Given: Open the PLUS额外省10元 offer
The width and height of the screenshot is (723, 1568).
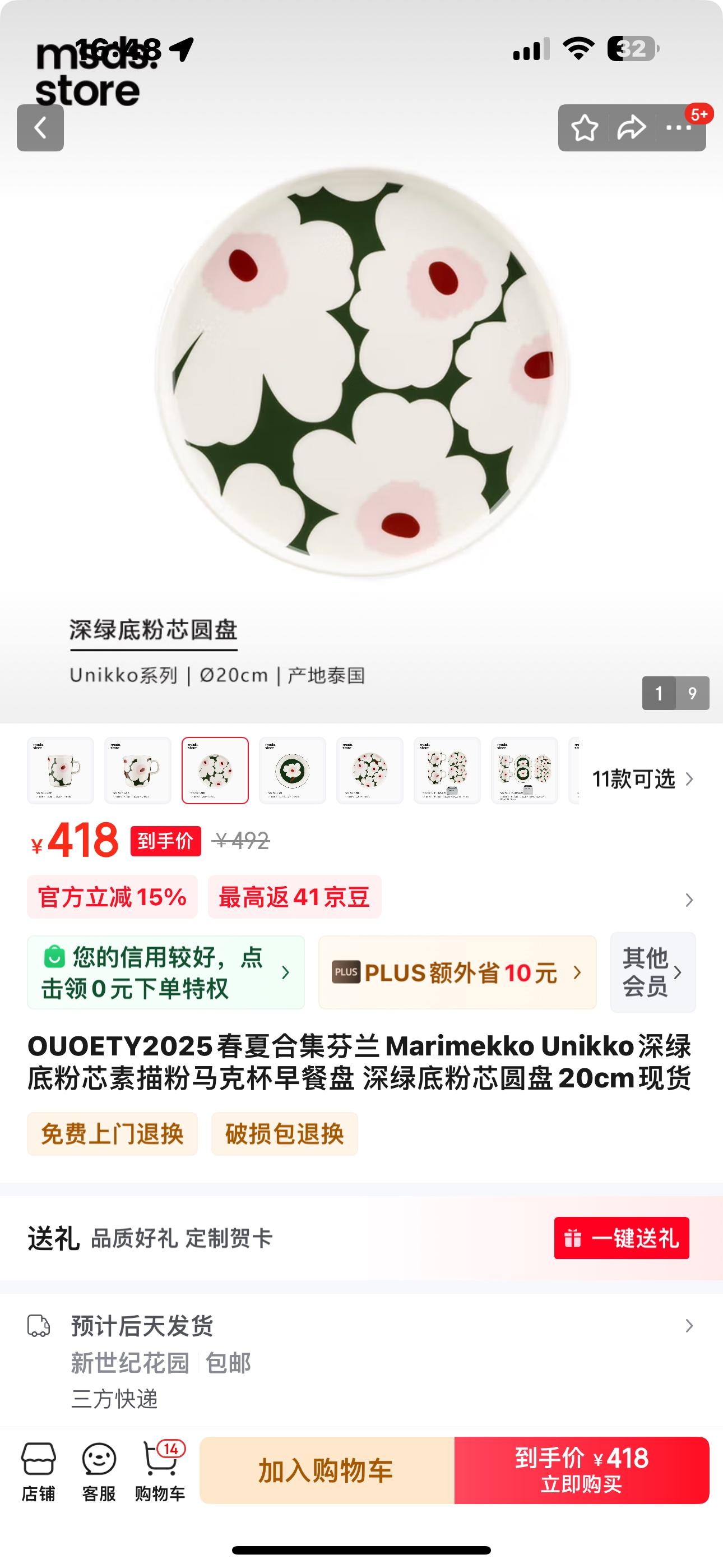Looking at the screenshot, I should click(x=457, y=972).
